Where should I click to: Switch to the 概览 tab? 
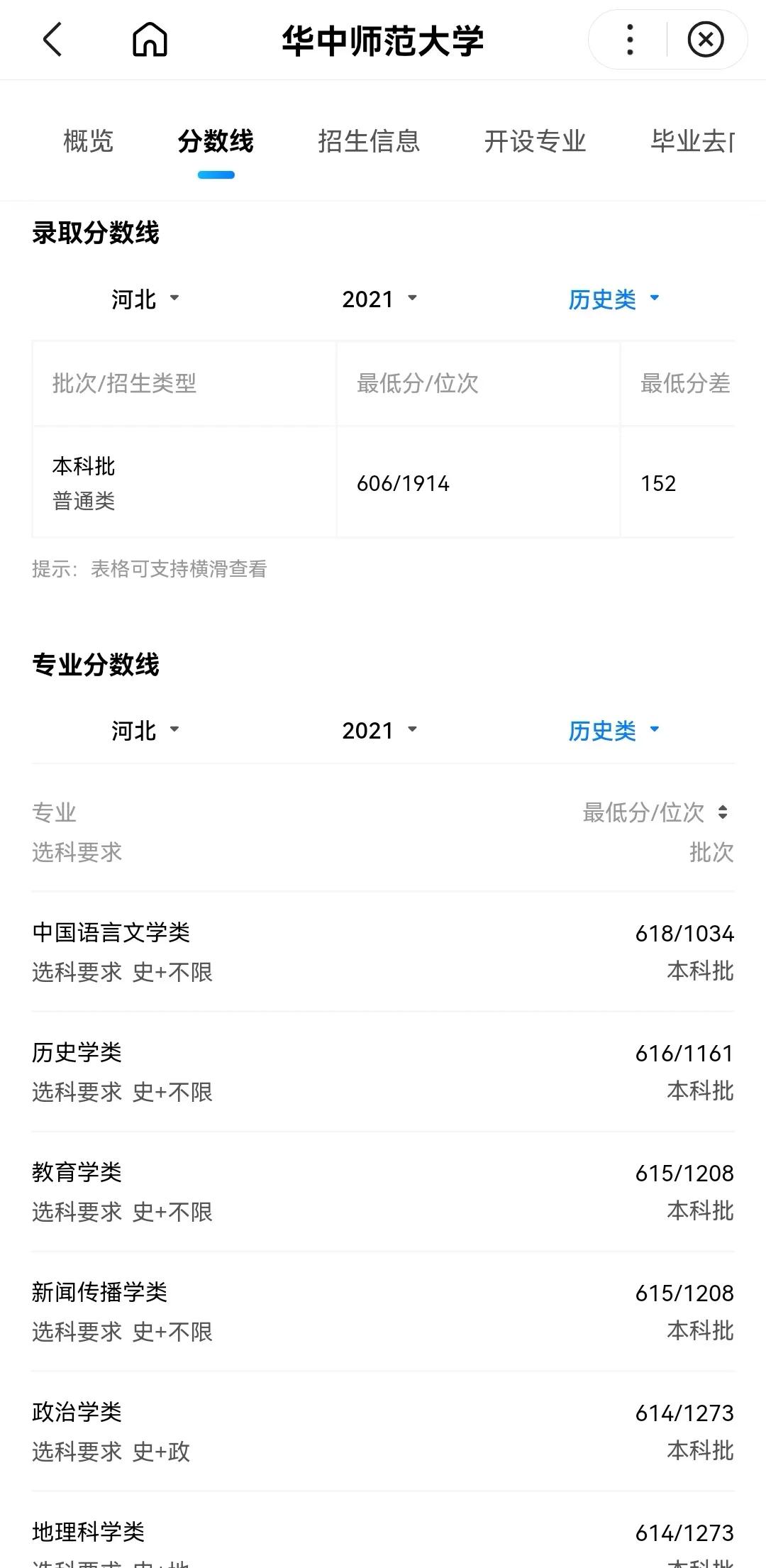88,141
